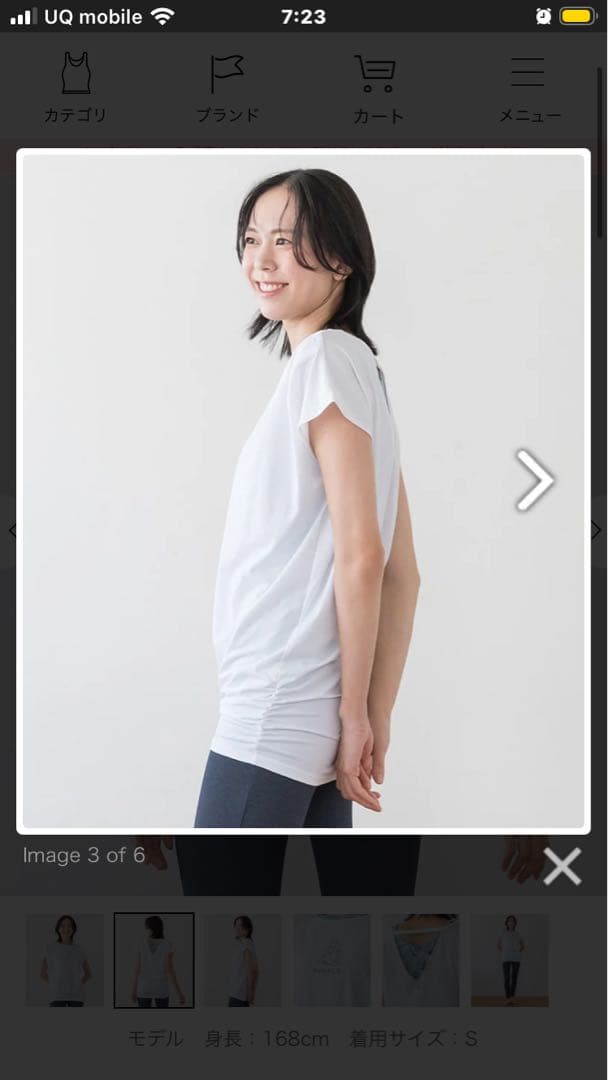The image size is (608, 1080).
Task: Open the メニュー hamburger
Action: (x=529, y=88)
